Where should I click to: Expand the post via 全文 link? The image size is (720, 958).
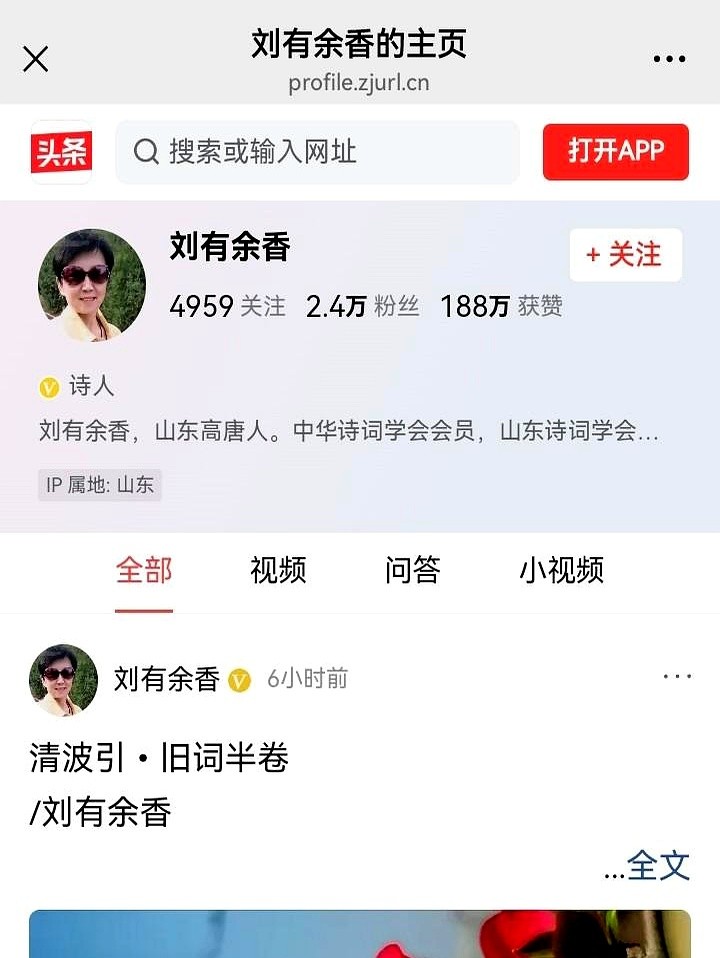pyautogui.click(x=659, y=865)
